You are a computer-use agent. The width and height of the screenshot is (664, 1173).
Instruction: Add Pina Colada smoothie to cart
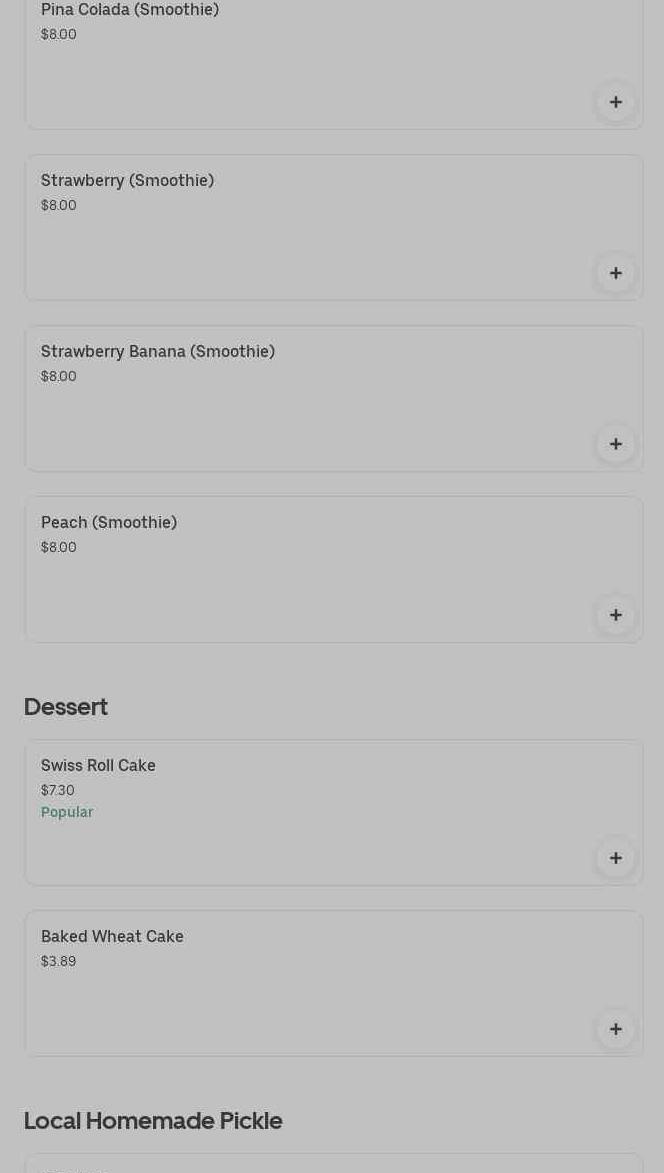[615, 102]
